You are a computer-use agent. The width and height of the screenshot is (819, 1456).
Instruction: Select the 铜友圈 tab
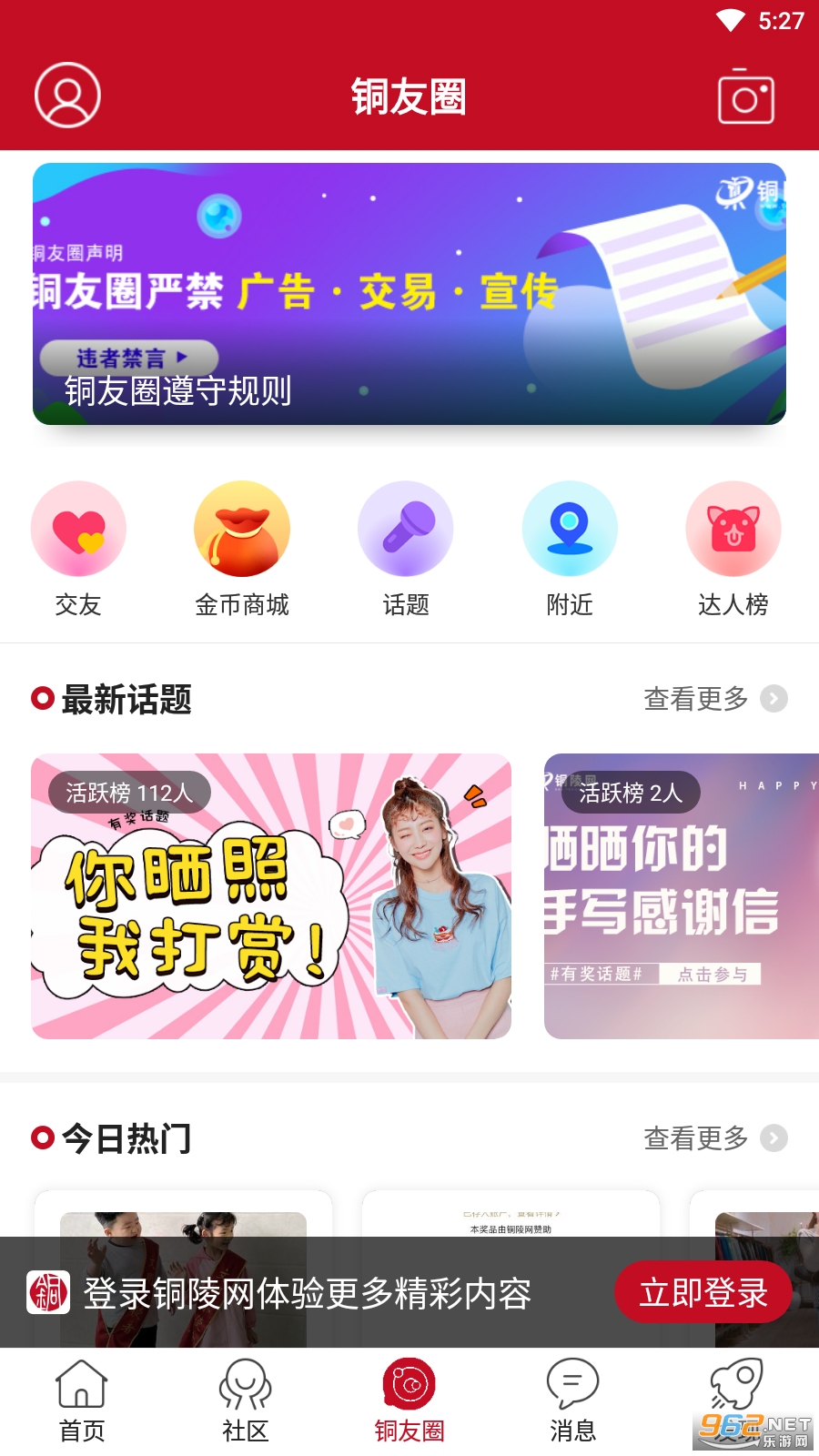pyautogui.click(x=409, y=1401)
